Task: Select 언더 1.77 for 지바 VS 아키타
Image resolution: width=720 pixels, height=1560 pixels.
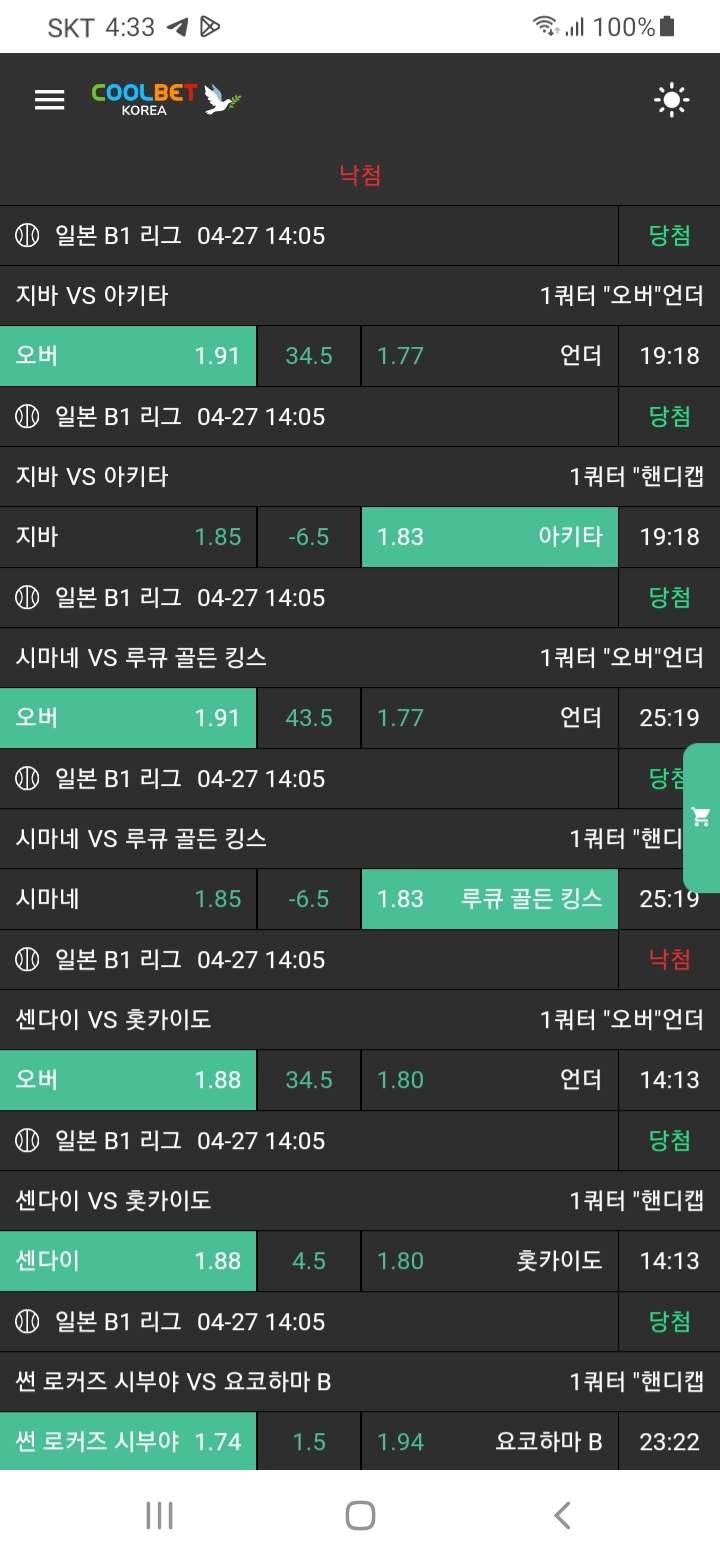Action: (489, 356)
